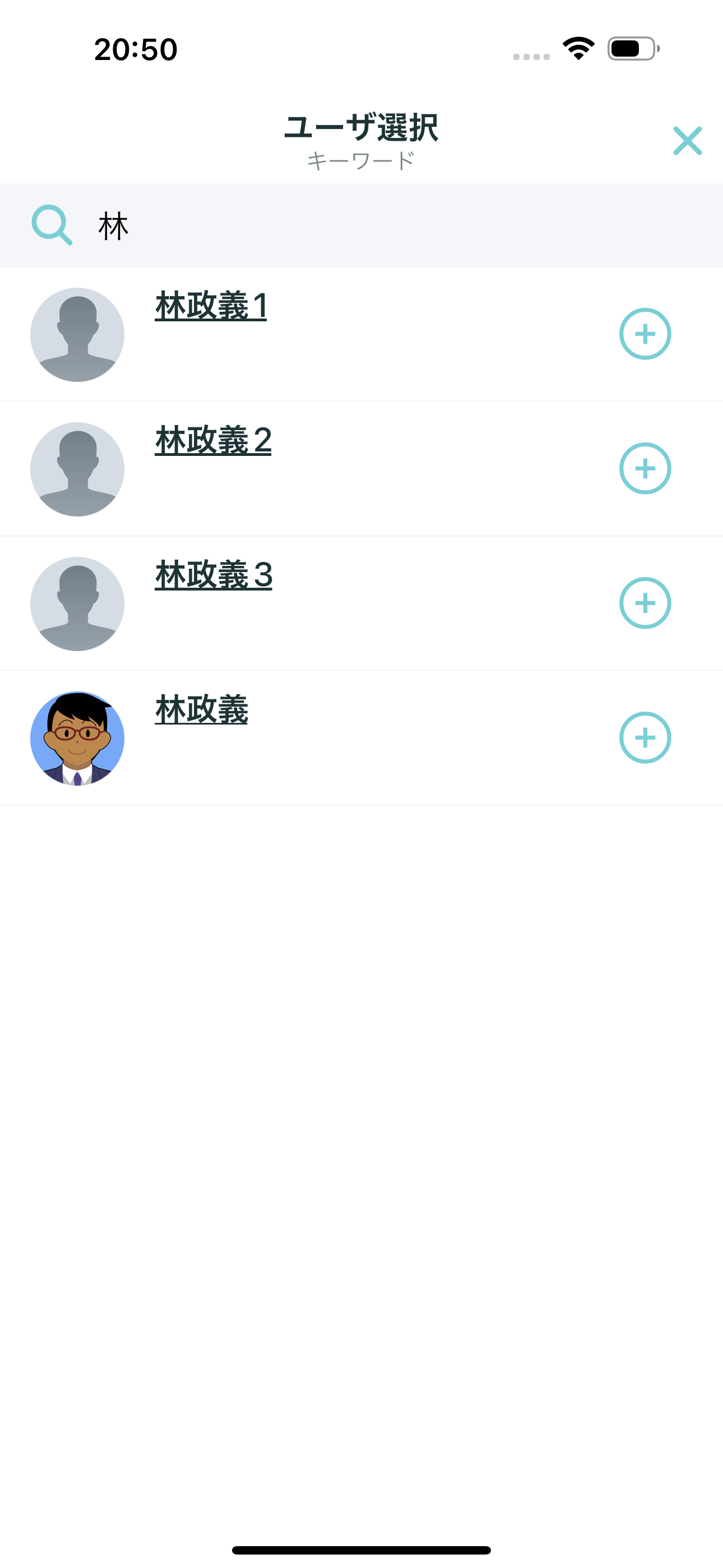Screen dimensions: 723x1568
Task: Add user 林政義 with plus icon
Action: pyautogui.click(x=645, y=738)
